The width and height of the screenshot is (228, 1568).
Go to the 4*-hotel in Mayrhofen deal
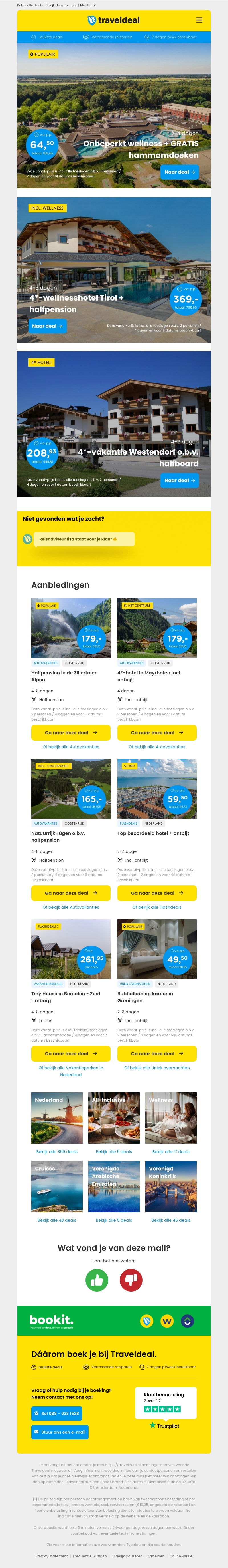[x=157, y=733]
